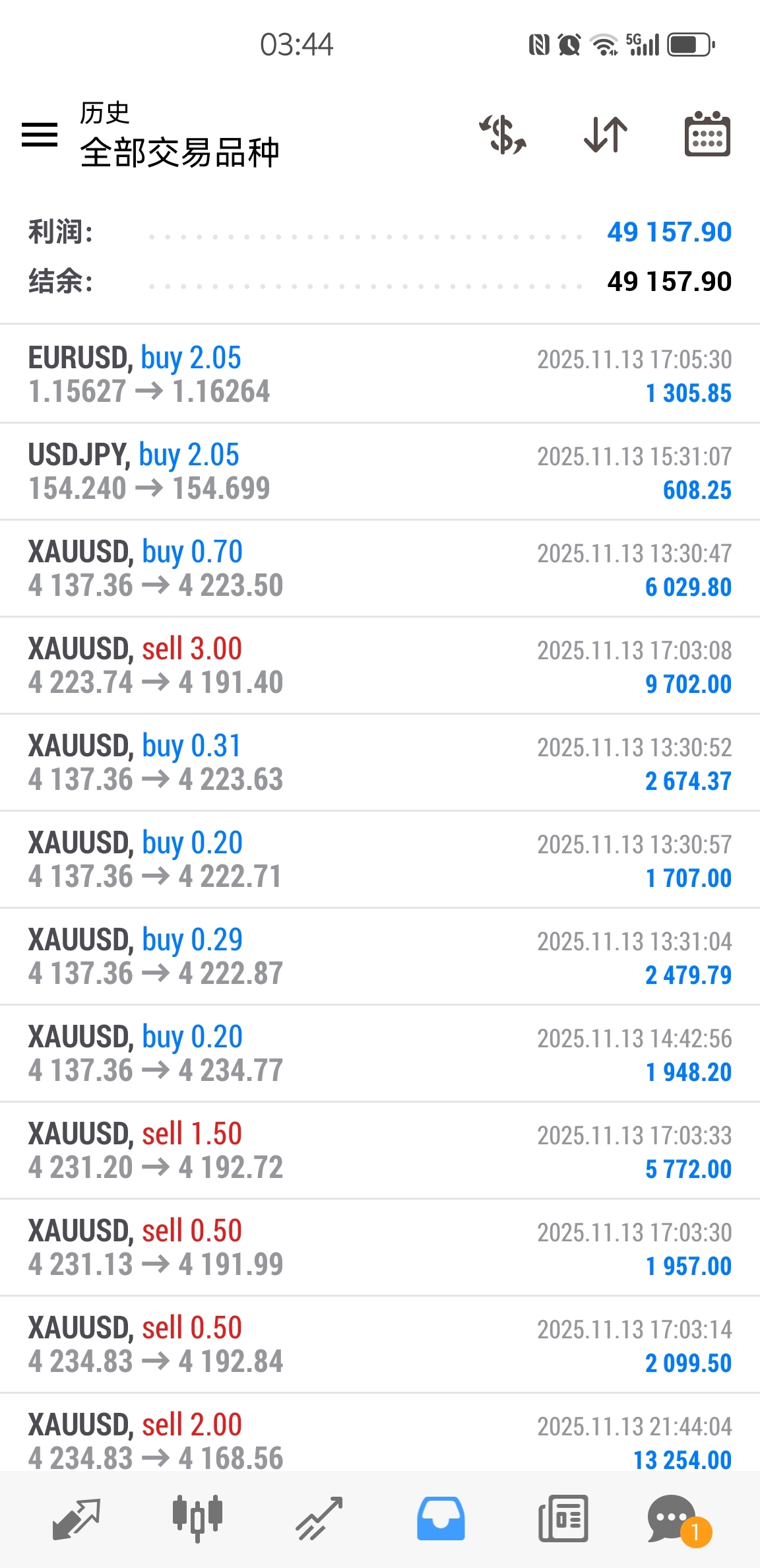Open the sort order arrows
Screen dimensions: 760x1568
pyautogui.click(x=606, y=135)
